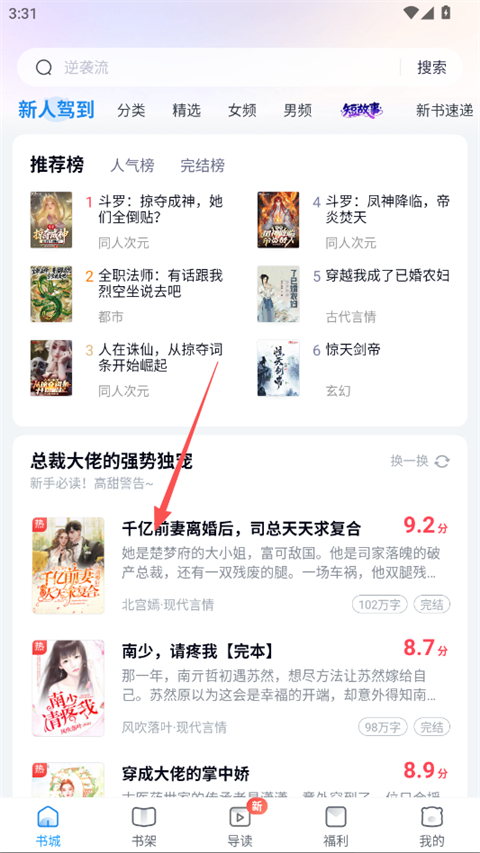Show the 人气榜 ranking
480x853 pixels.
[x=132, y=165]
